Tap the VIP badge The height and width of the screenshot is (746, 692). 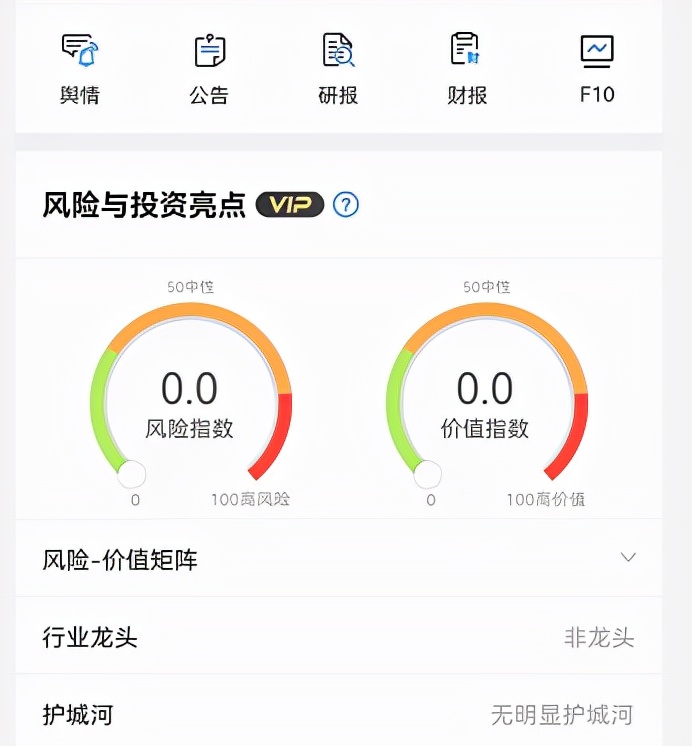tap(290, 205)
